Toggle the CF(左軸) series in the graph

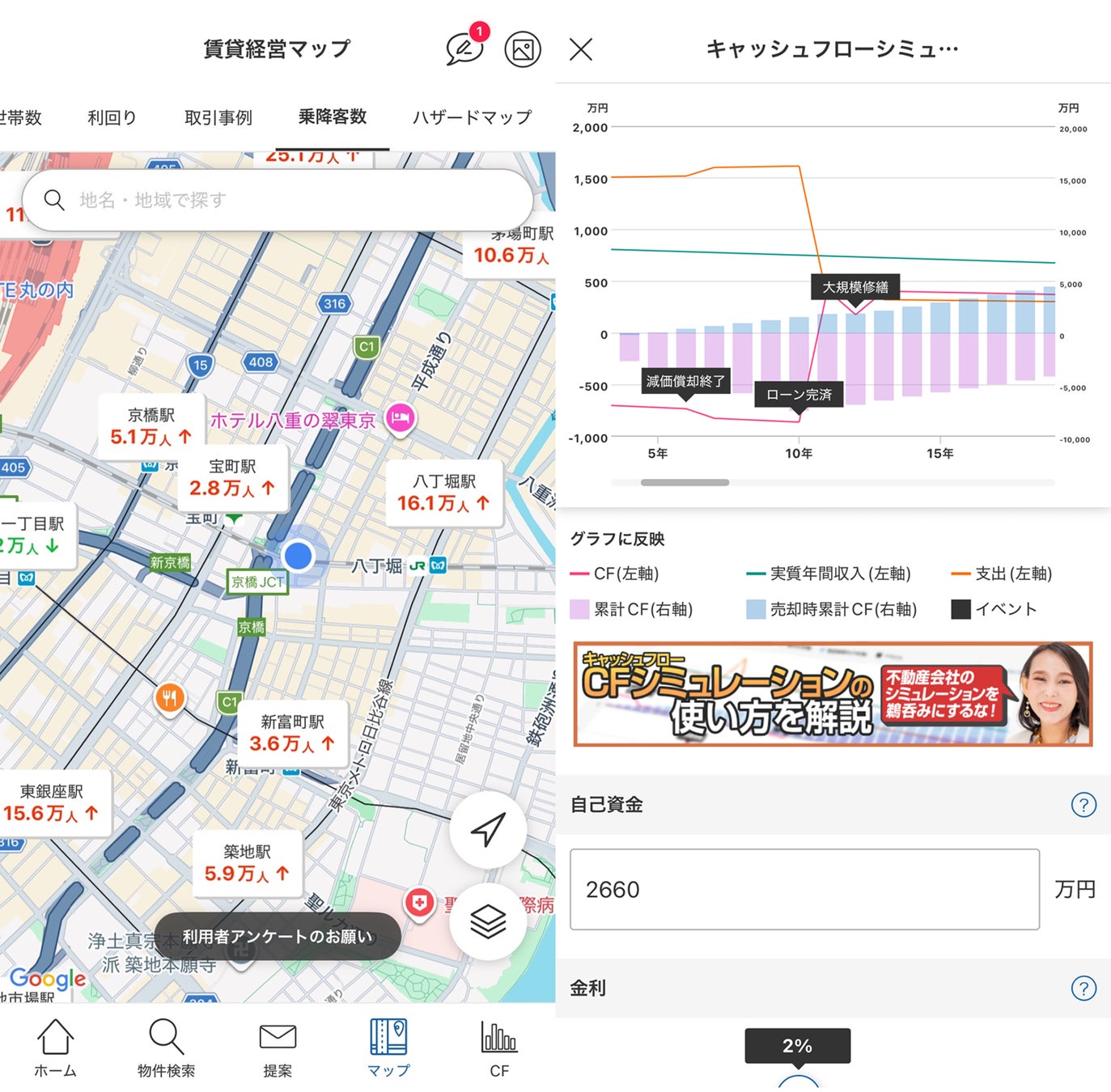(615, 574)
